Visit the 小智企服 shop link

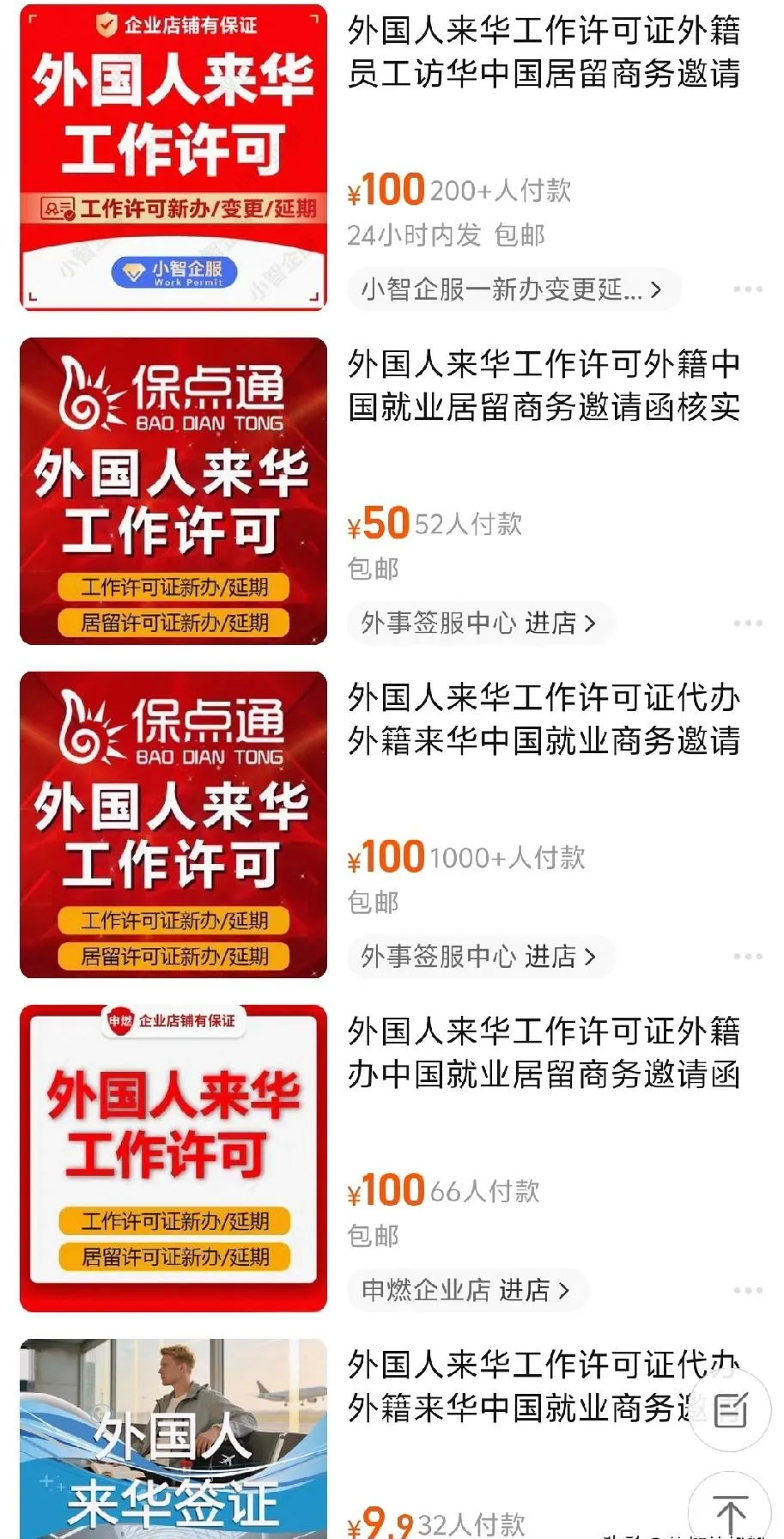point(513,289)
